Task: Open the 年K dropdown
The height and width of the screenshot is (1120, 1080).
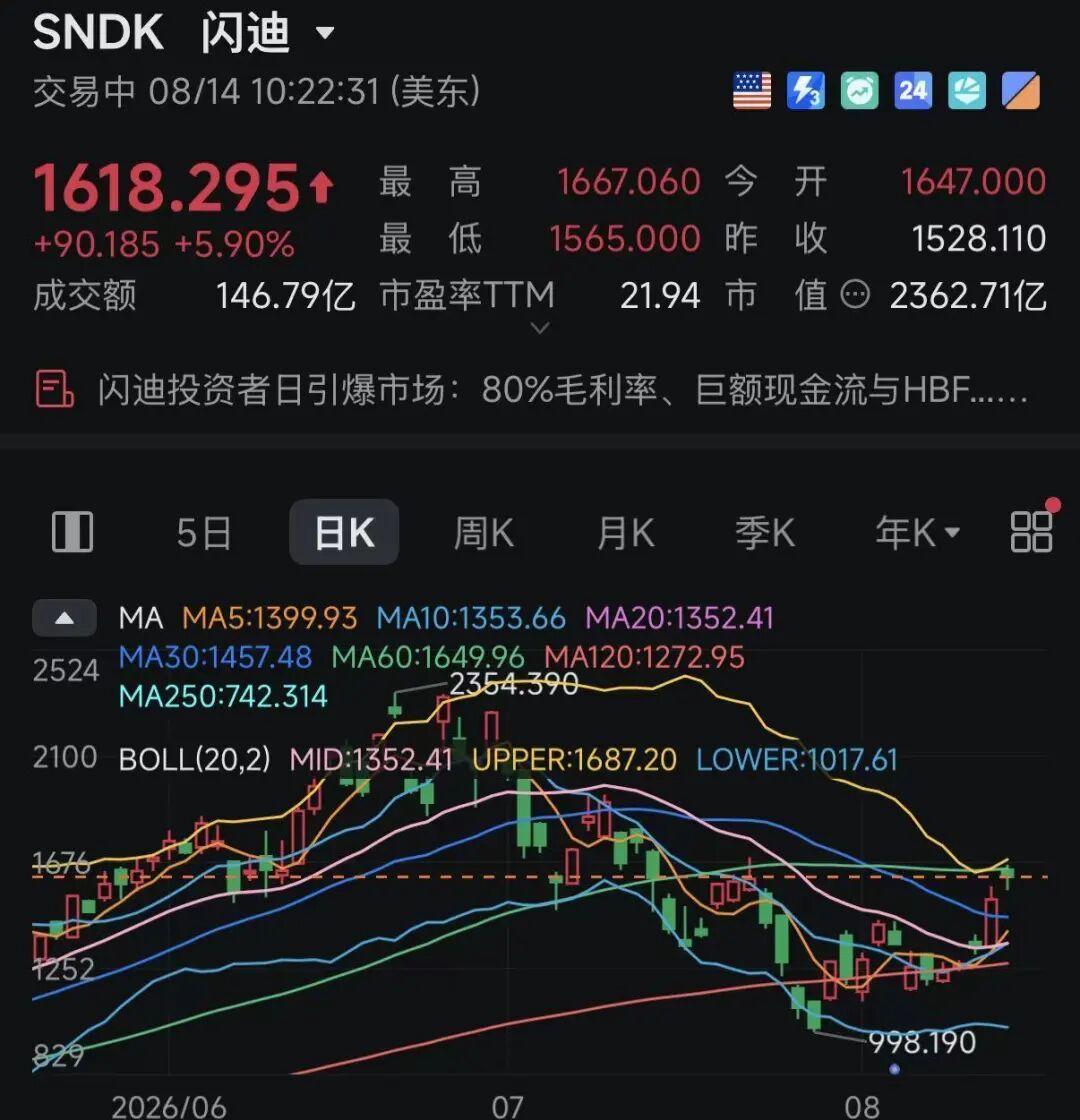Action: 917,533
